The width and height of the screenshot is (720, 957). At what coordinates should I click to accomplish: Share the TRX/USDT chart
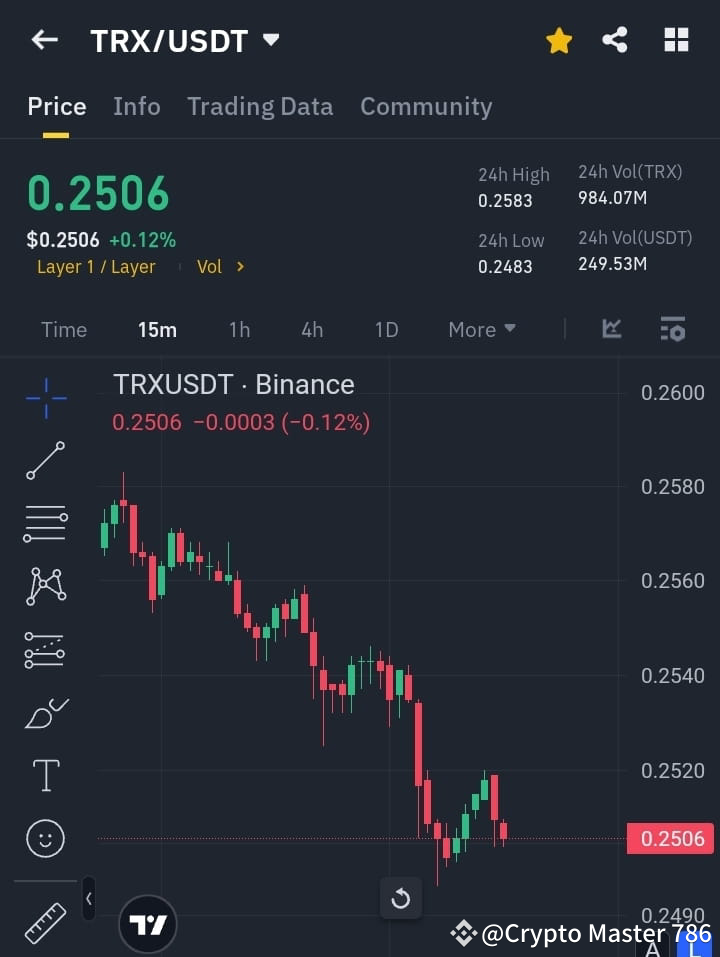click(615, 40)
